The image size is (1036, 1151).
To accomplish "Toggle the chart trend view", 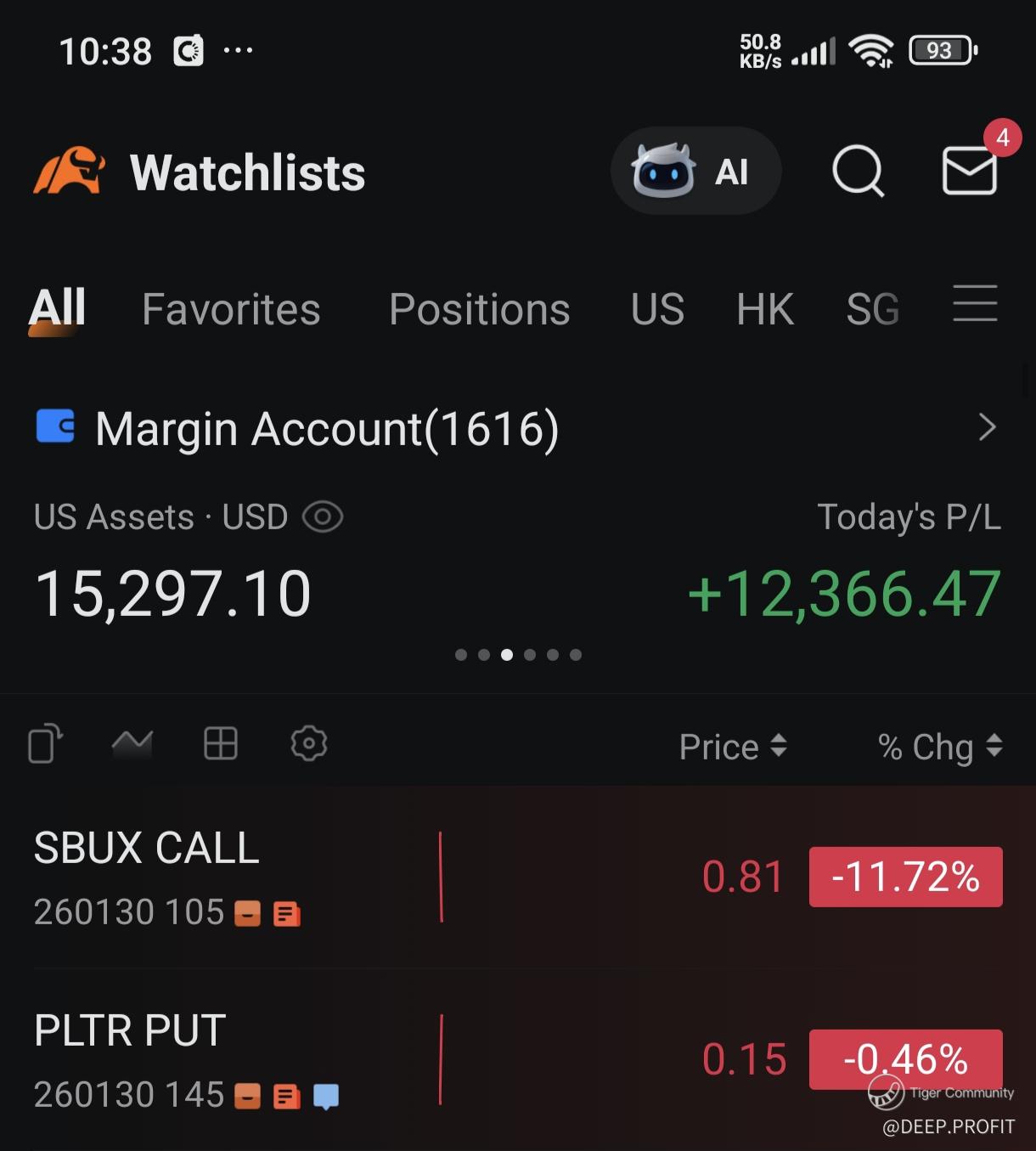I will tap(132, 744).
